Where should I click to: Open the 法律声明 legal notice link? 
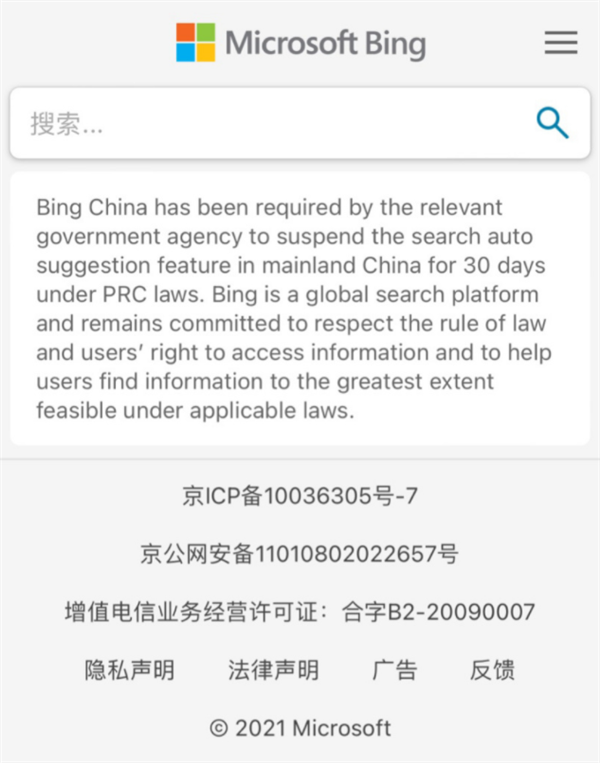274,670
